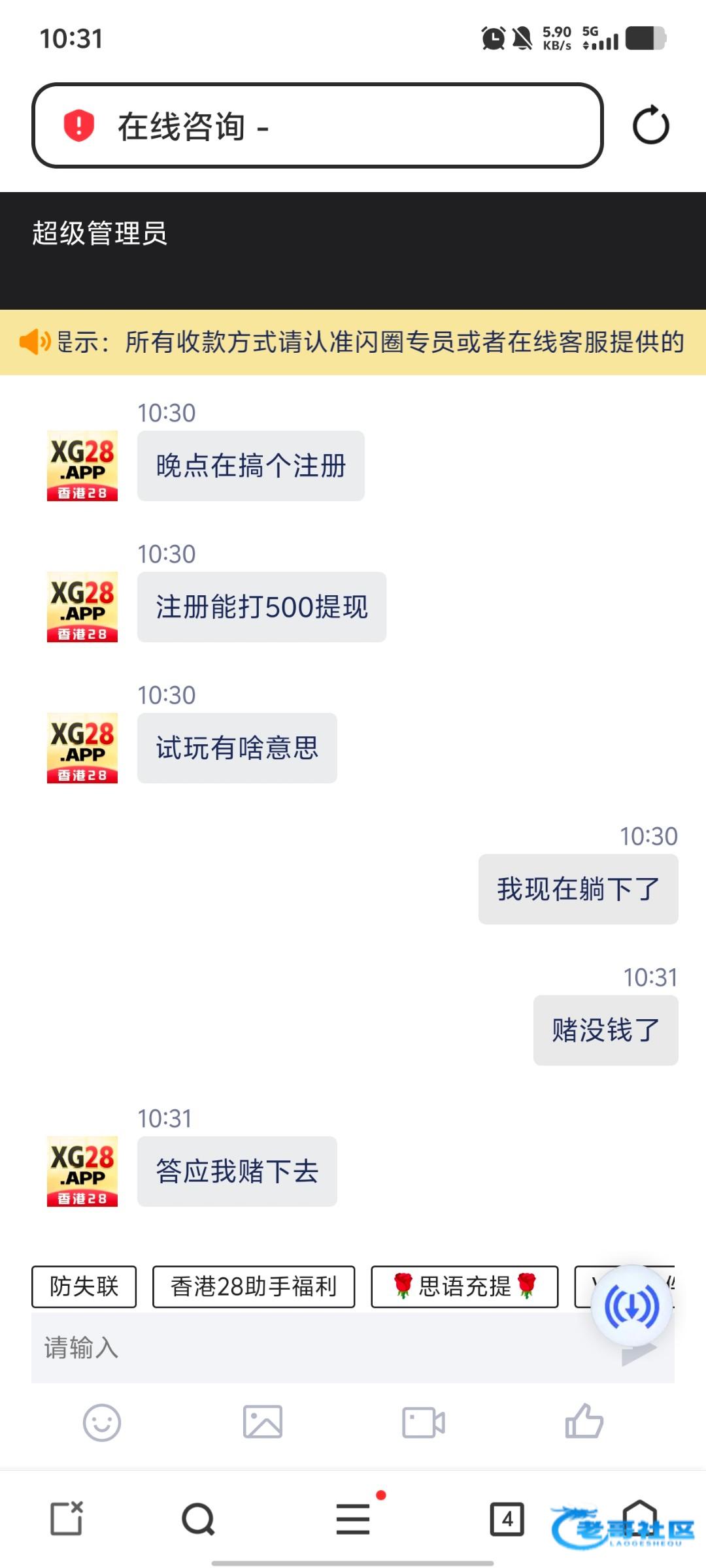Image resolution: width=706 pixels, height=1568 pixels.
Task: Reload the page with the refresh icon
Action: click(650, 125)
